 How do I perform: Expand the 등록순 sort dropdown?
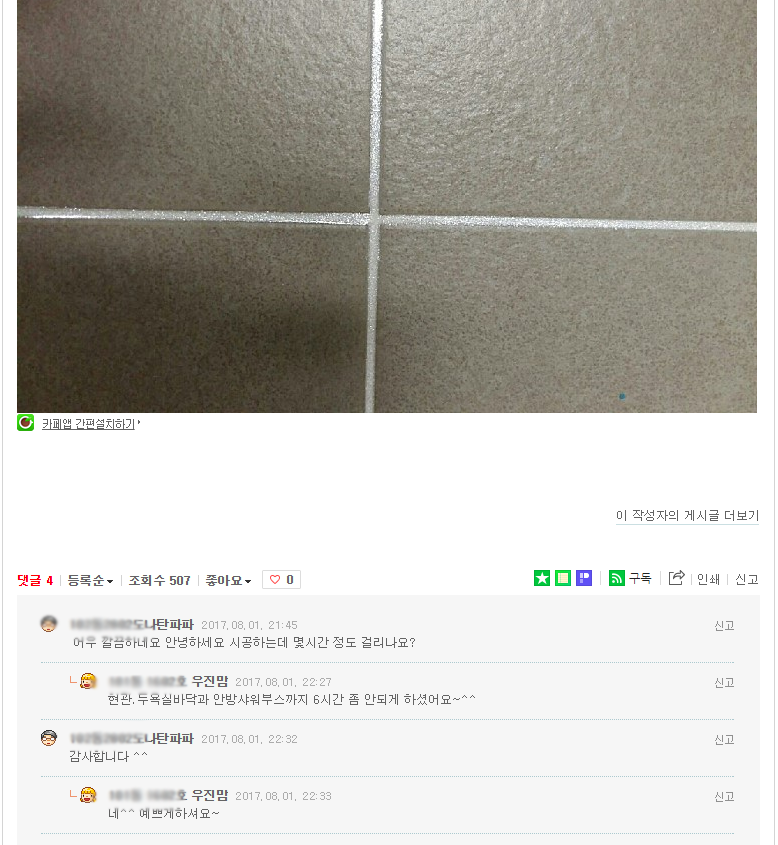(x=90, y=580)
